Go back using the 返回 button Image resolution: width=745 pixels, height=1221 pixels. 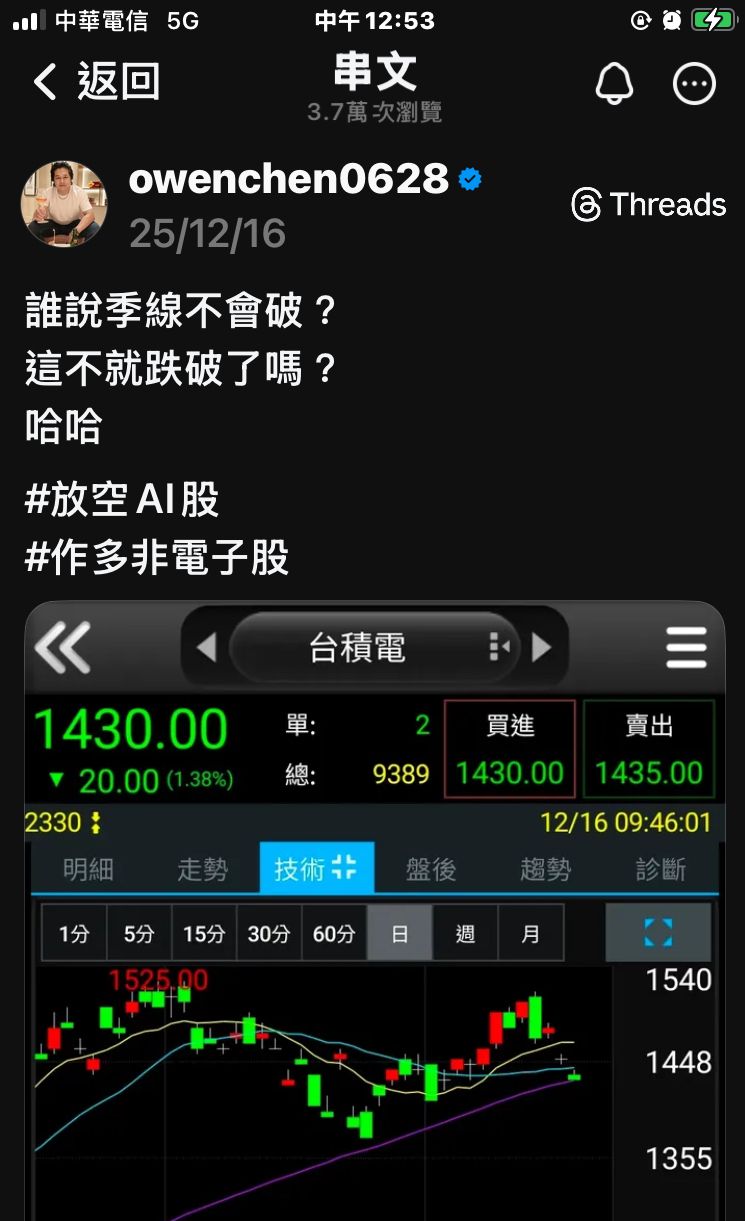(95, 82)
